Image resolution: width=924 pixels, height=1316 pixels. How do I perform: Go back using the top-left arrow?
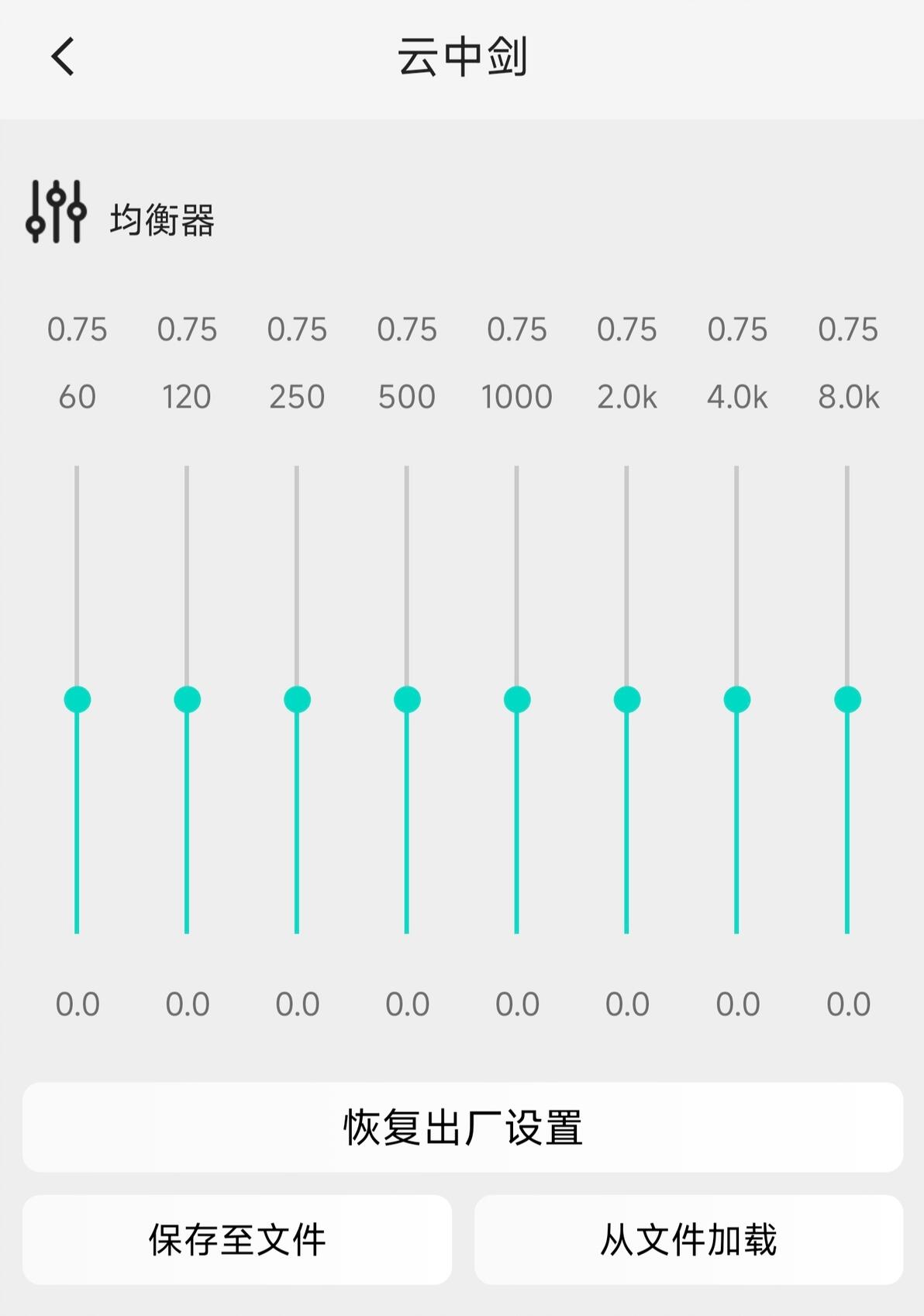tap(63, 57)
